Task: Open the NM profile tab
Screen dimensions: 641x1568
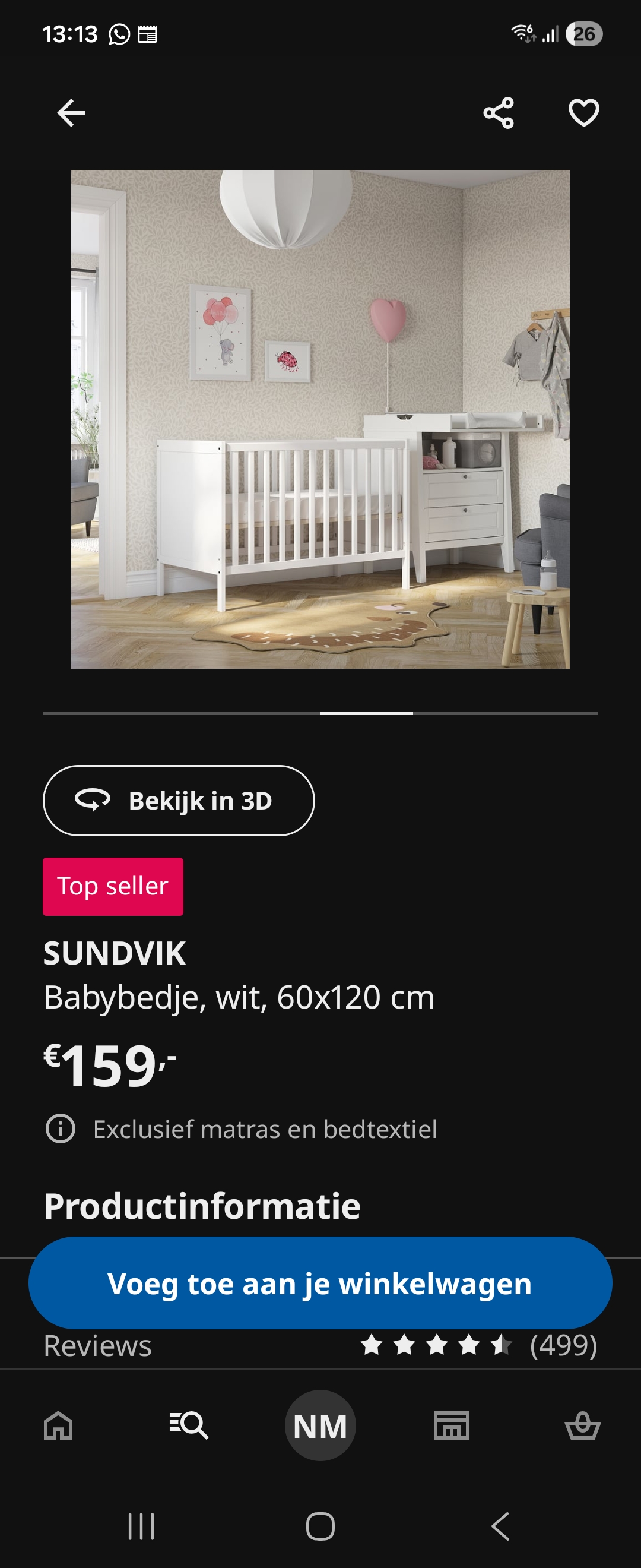Action: [x=320, y=1425]
